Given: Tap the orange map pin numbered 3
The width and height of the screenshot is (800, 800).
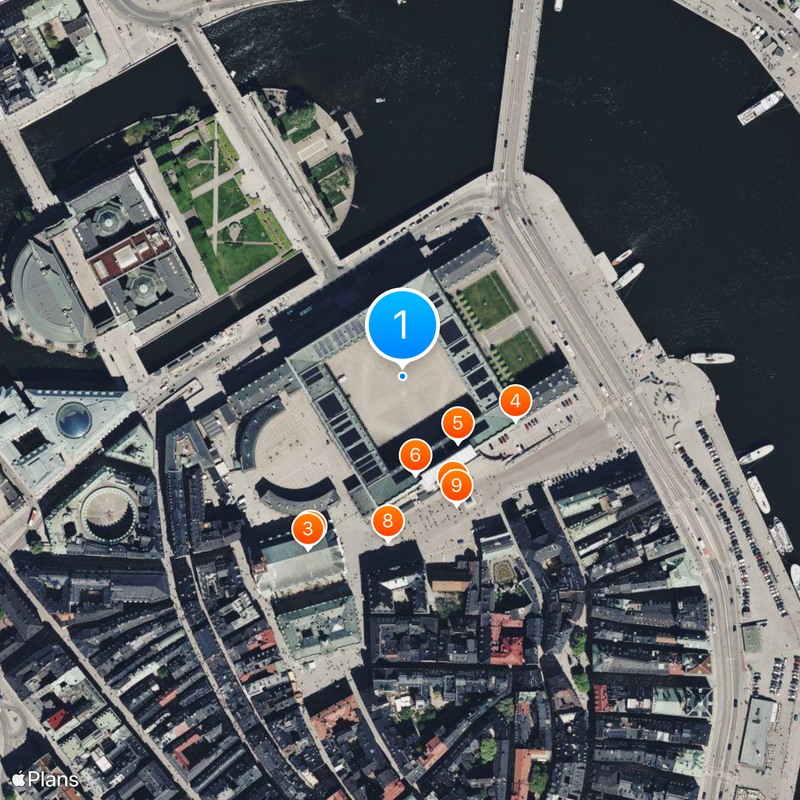Looking at the screenshot, I should pos(308,528).
